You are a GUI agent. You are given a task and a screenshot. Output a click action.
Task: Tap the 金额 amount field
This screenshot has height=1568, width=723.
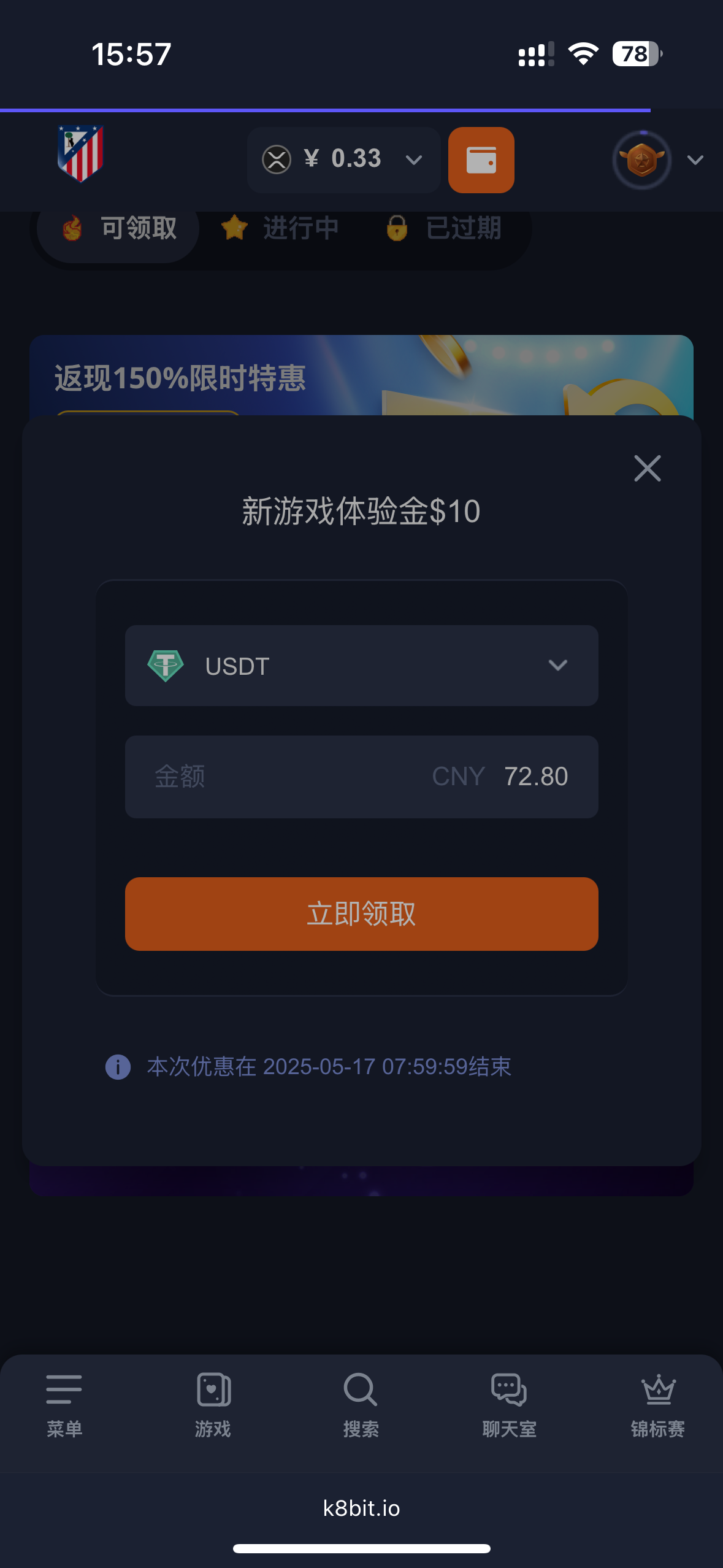[361, 777]
